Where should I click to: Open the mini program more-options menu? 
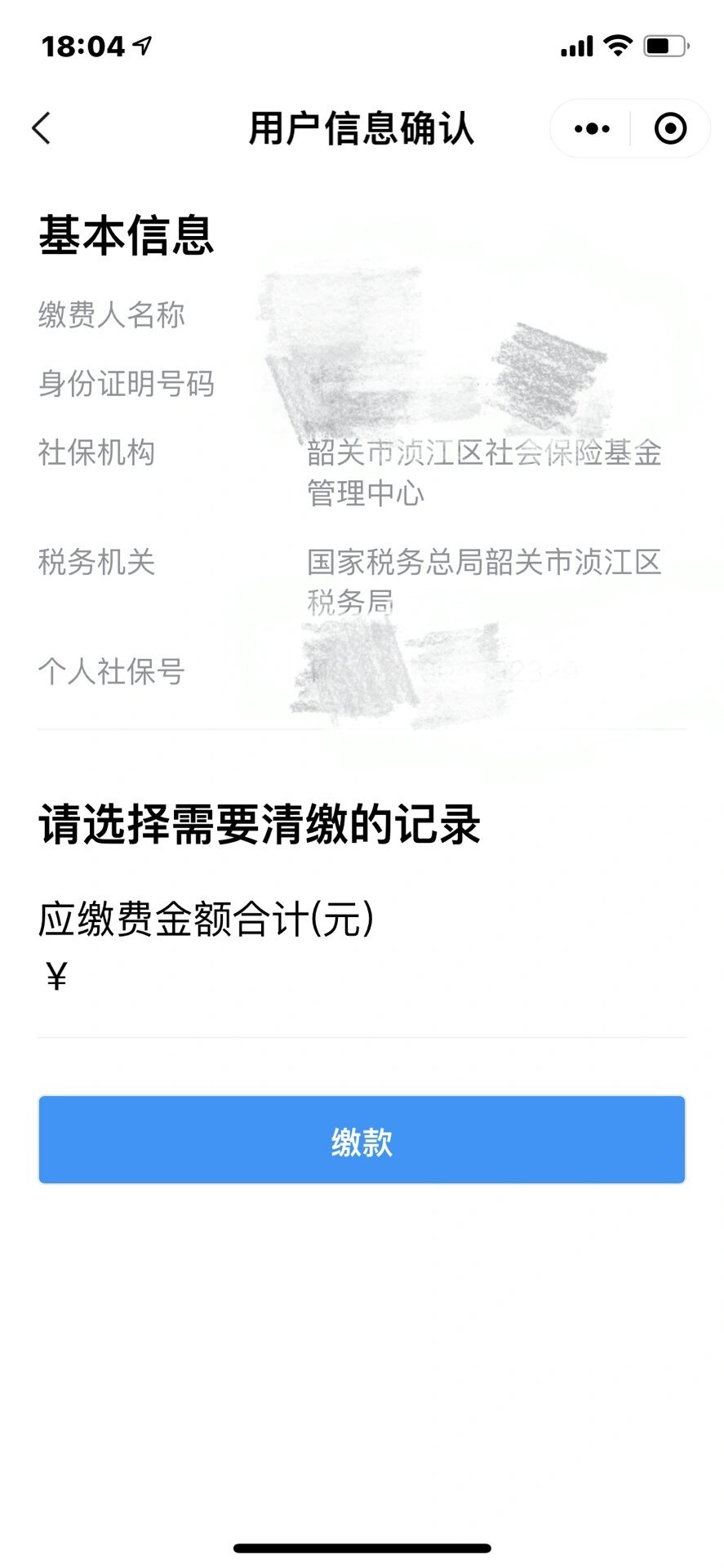point(592,128)
